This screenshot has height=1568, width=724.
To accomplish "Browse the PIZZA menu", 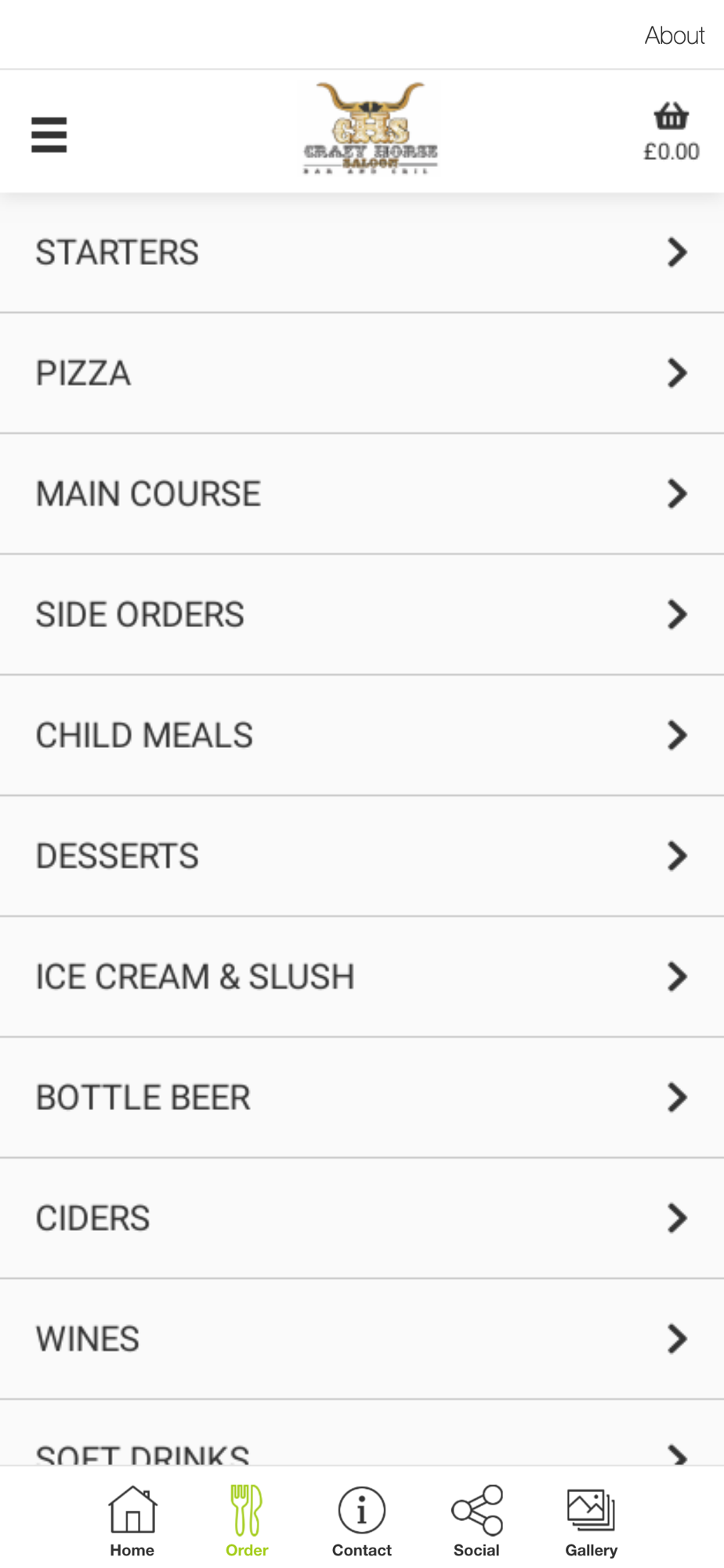I will (x=362, y=373).
